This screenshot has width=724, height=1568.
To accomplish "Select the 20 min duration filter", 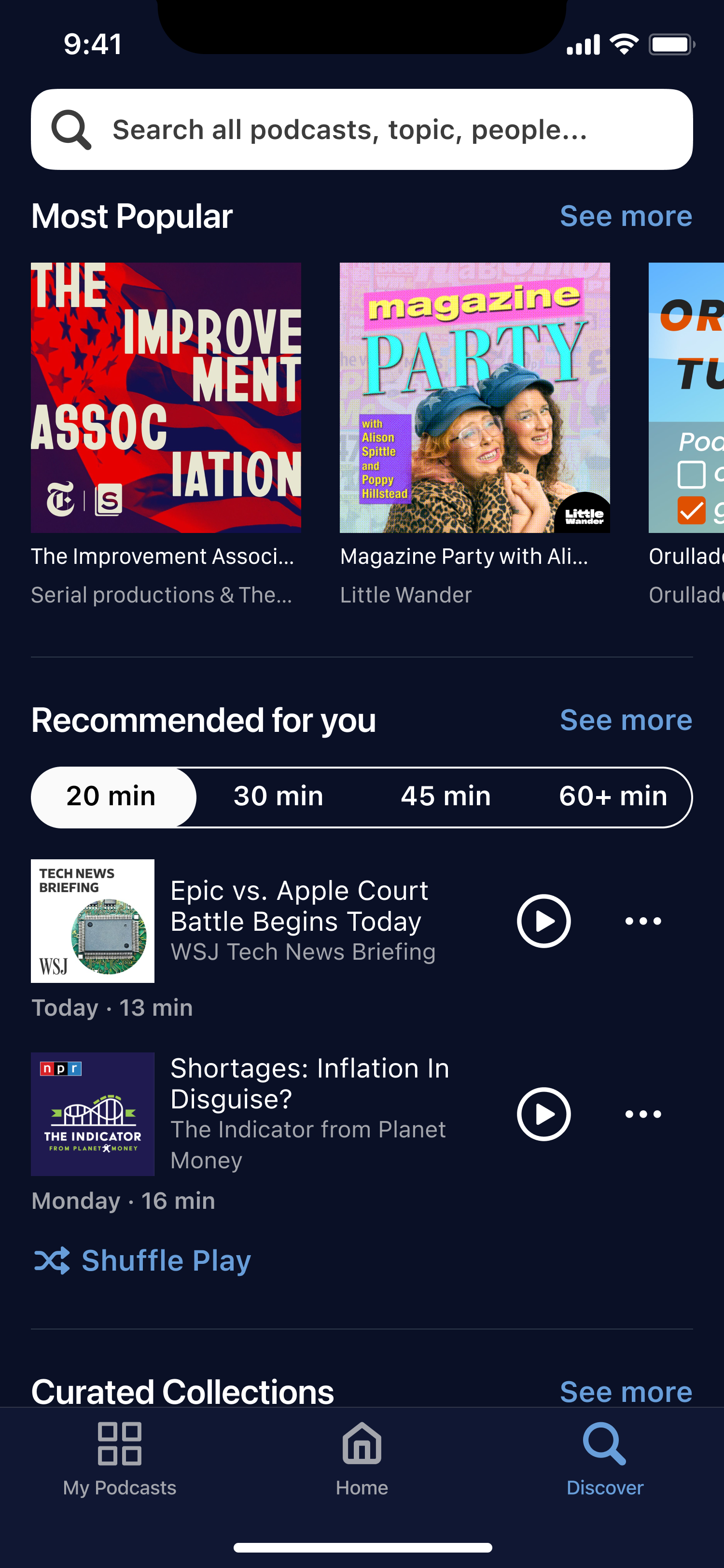I will click(x=111, y=797).
